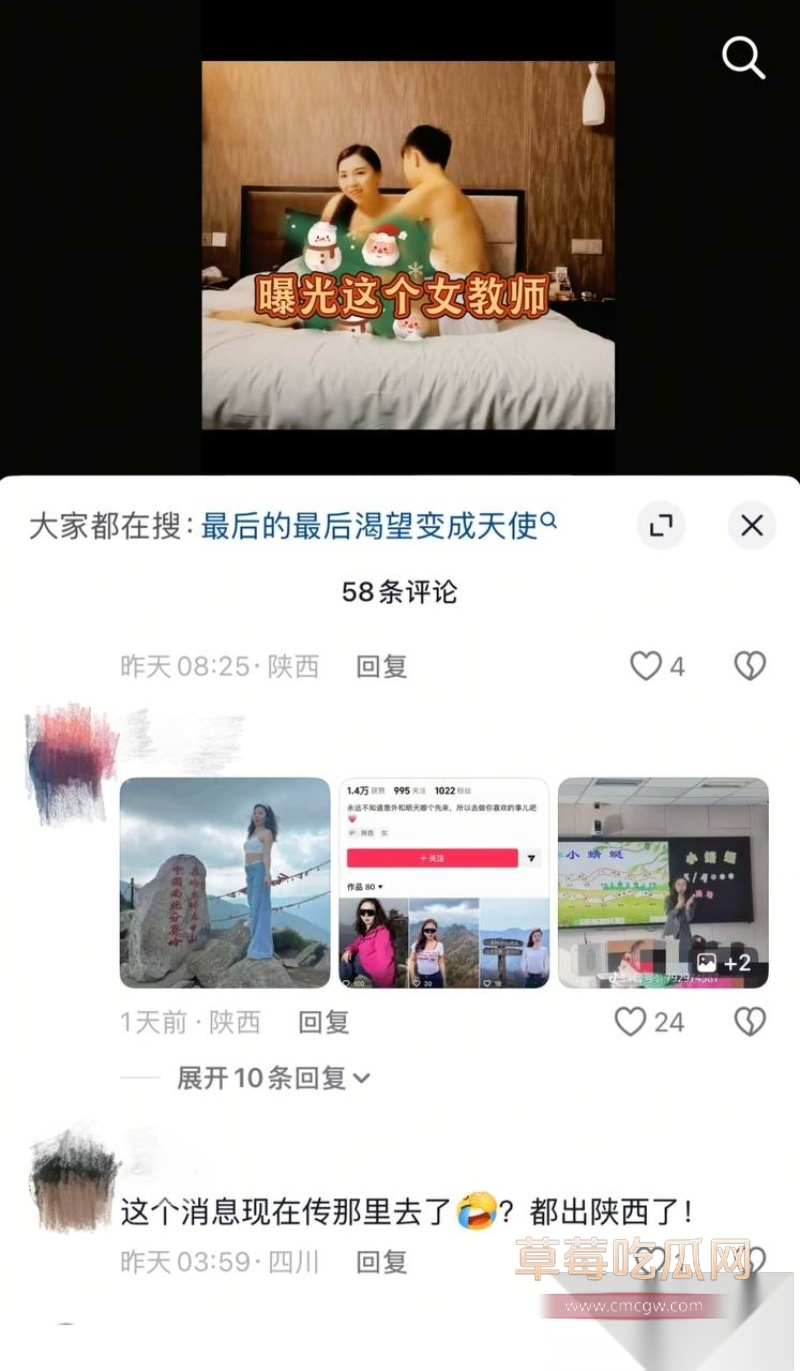
Task: Like the third thumbnail showing 18 likes
Action: tap(485, 983)
